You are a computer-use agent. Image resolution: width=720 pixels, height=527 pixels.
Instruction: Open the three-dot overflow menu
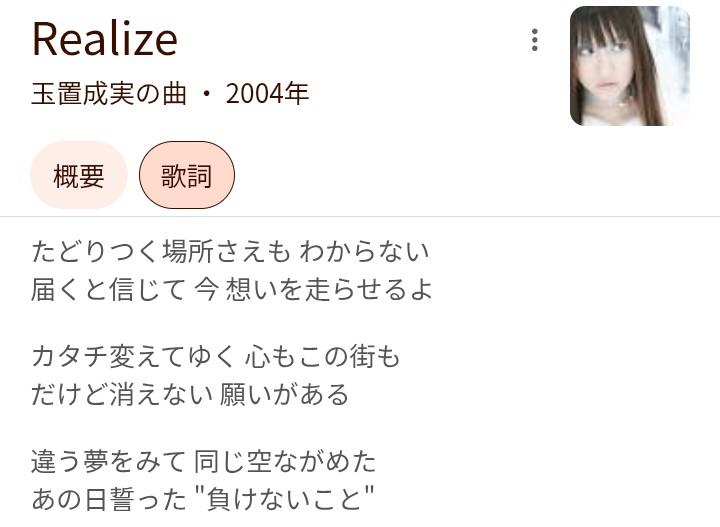pyautogui.click(x=535, y=40)
